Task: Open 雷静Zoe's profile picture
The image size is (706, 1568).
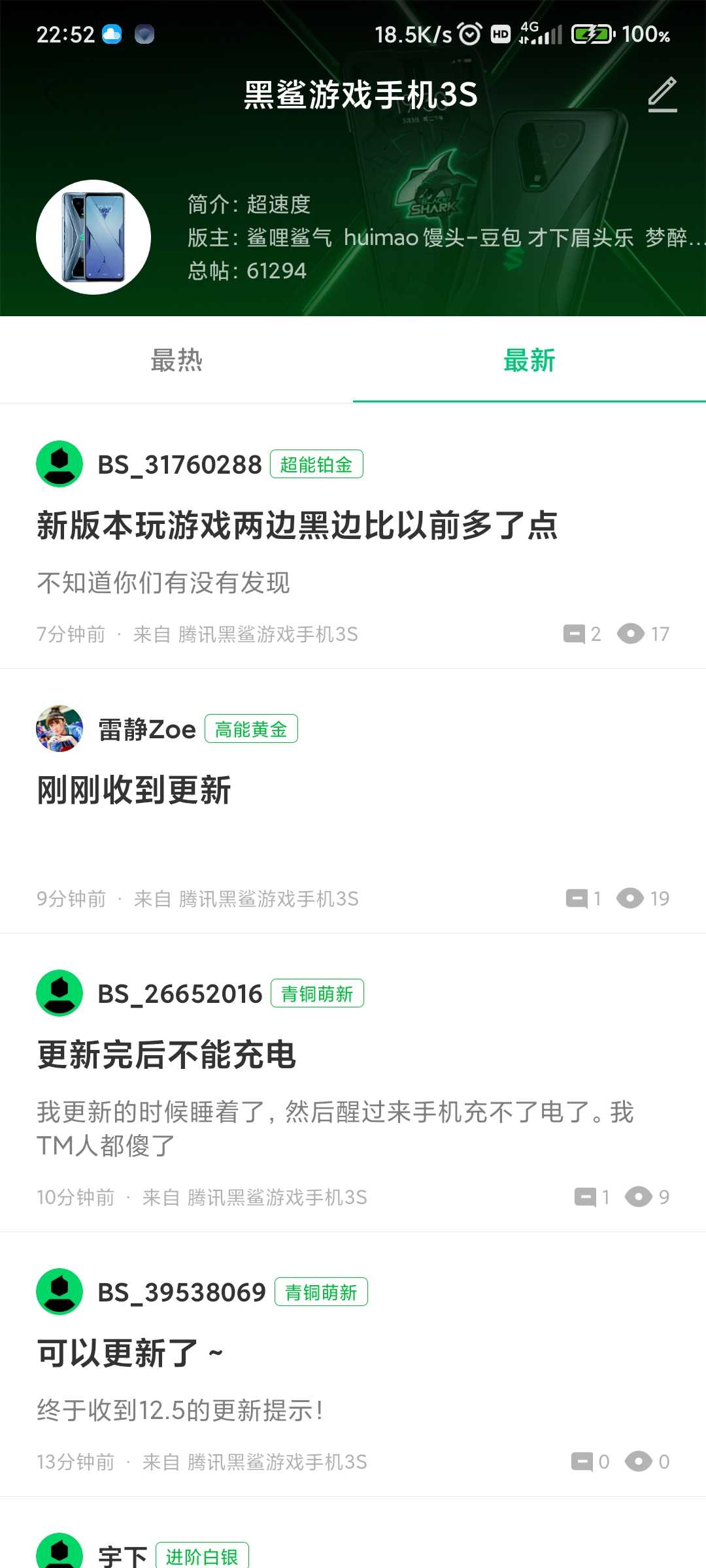Action: 59,728
